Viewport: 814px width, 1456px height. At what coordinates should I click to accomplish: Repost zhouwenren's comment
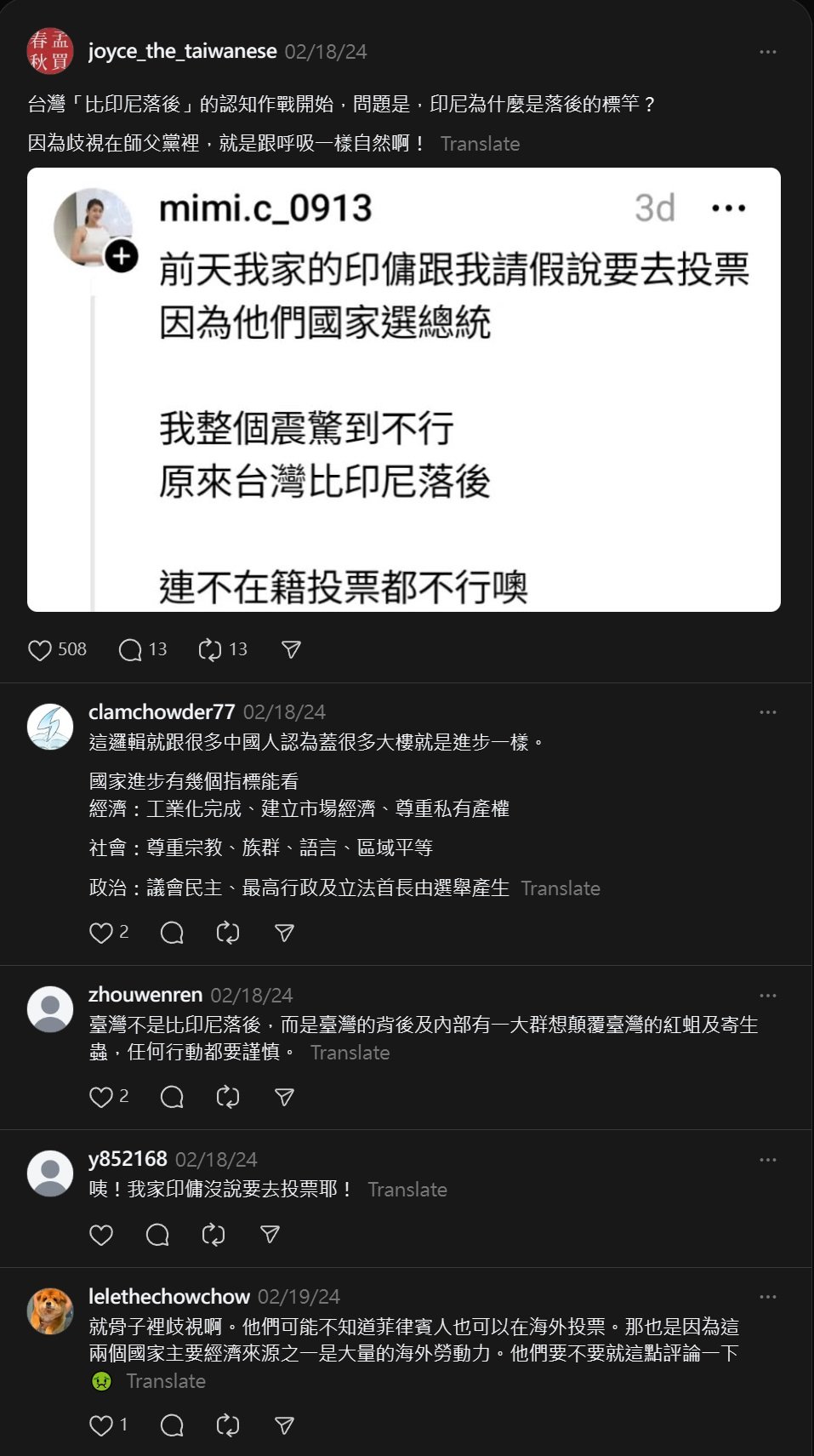coord(228,1098)
